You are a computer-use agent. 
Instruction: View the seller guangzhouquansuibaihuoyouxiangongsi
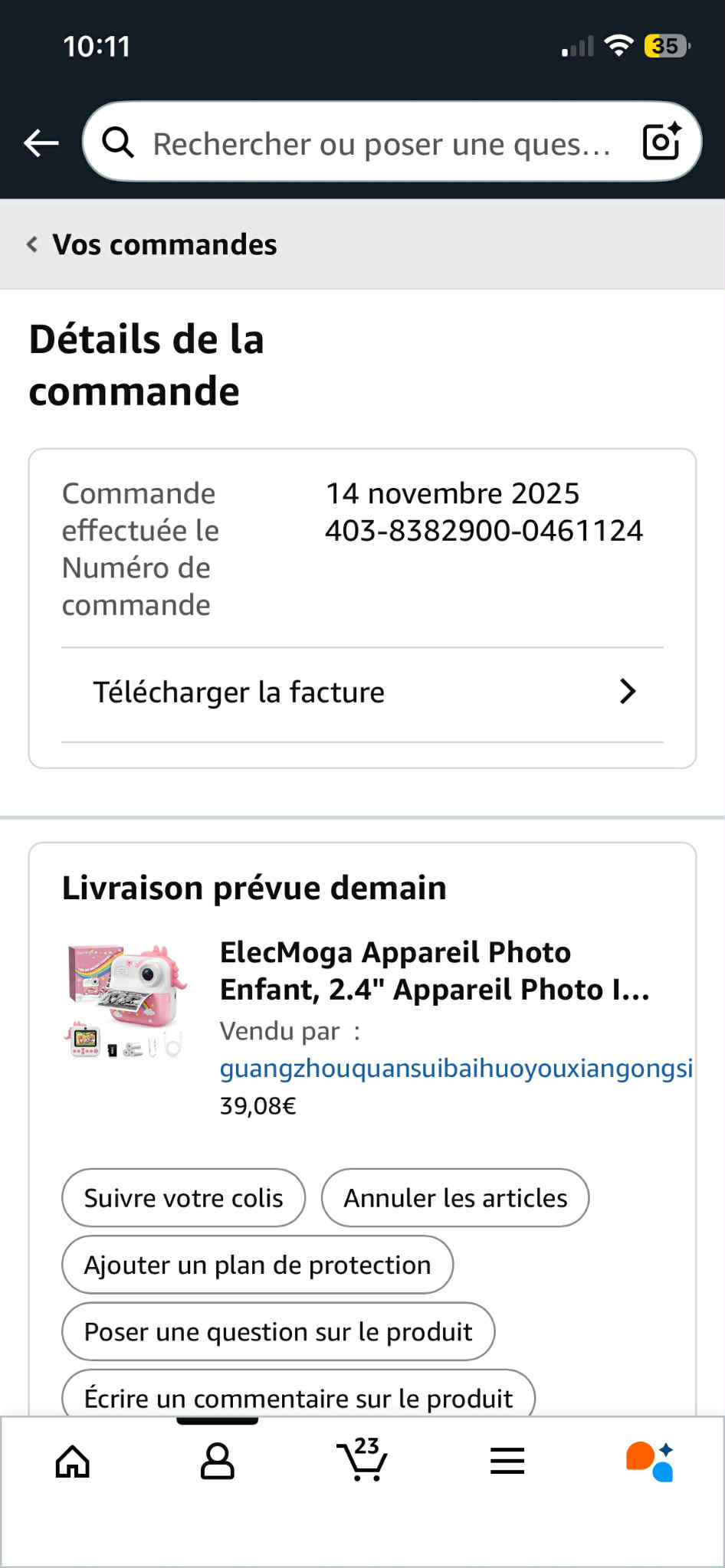pos(456,1068)
